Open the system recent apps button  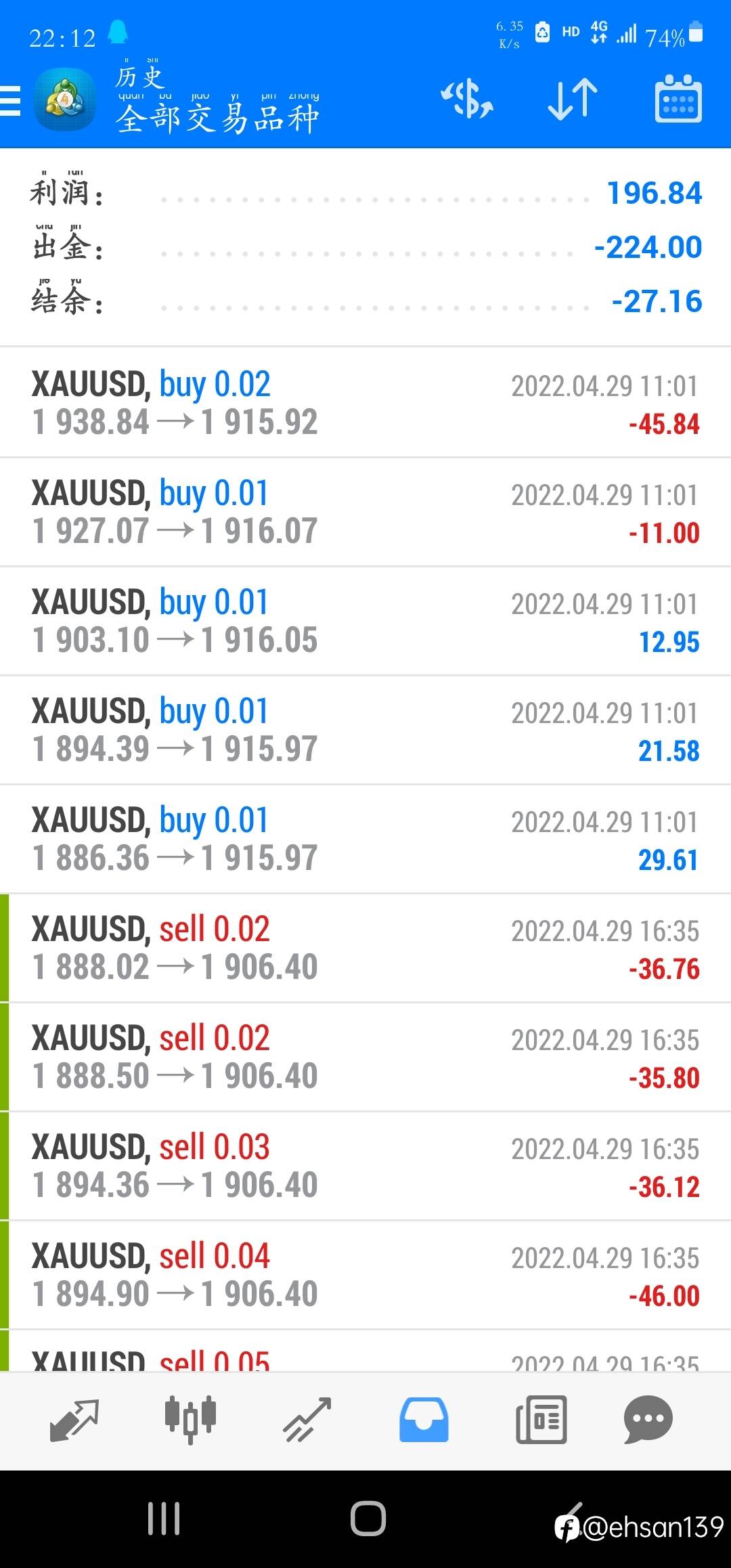pyautogui.click(x=164, y=1519)
